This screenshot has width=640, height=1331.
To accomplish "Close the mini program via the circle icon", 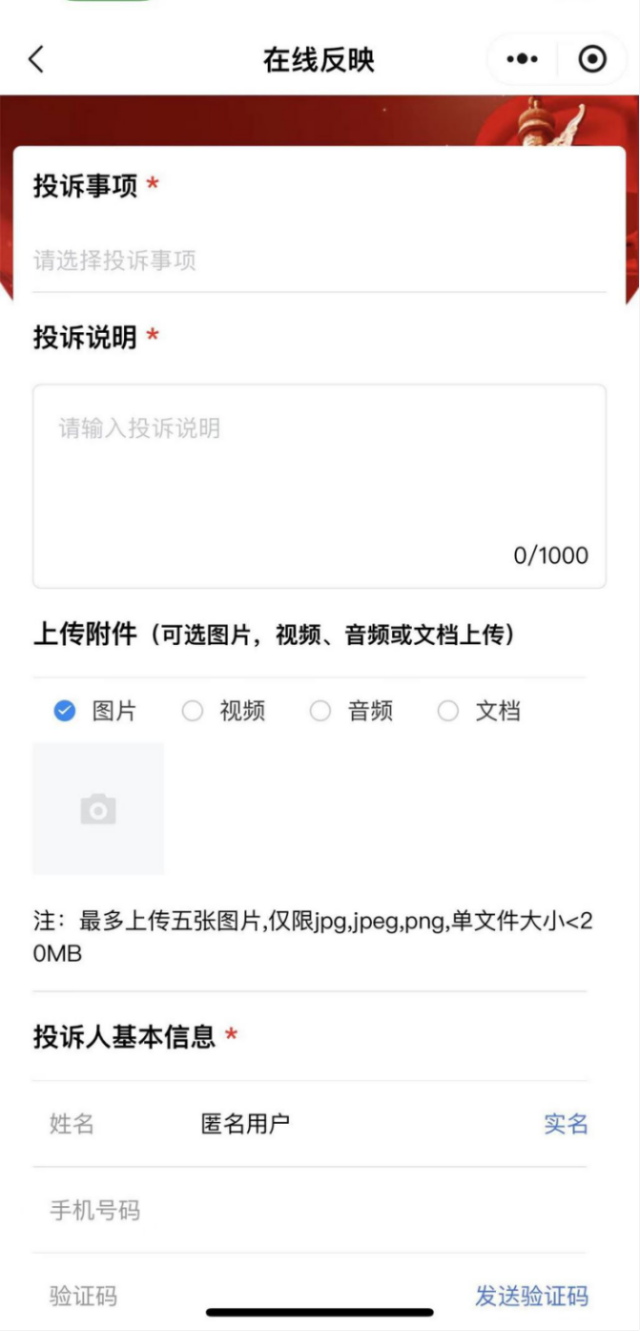I will click(593, 60).
